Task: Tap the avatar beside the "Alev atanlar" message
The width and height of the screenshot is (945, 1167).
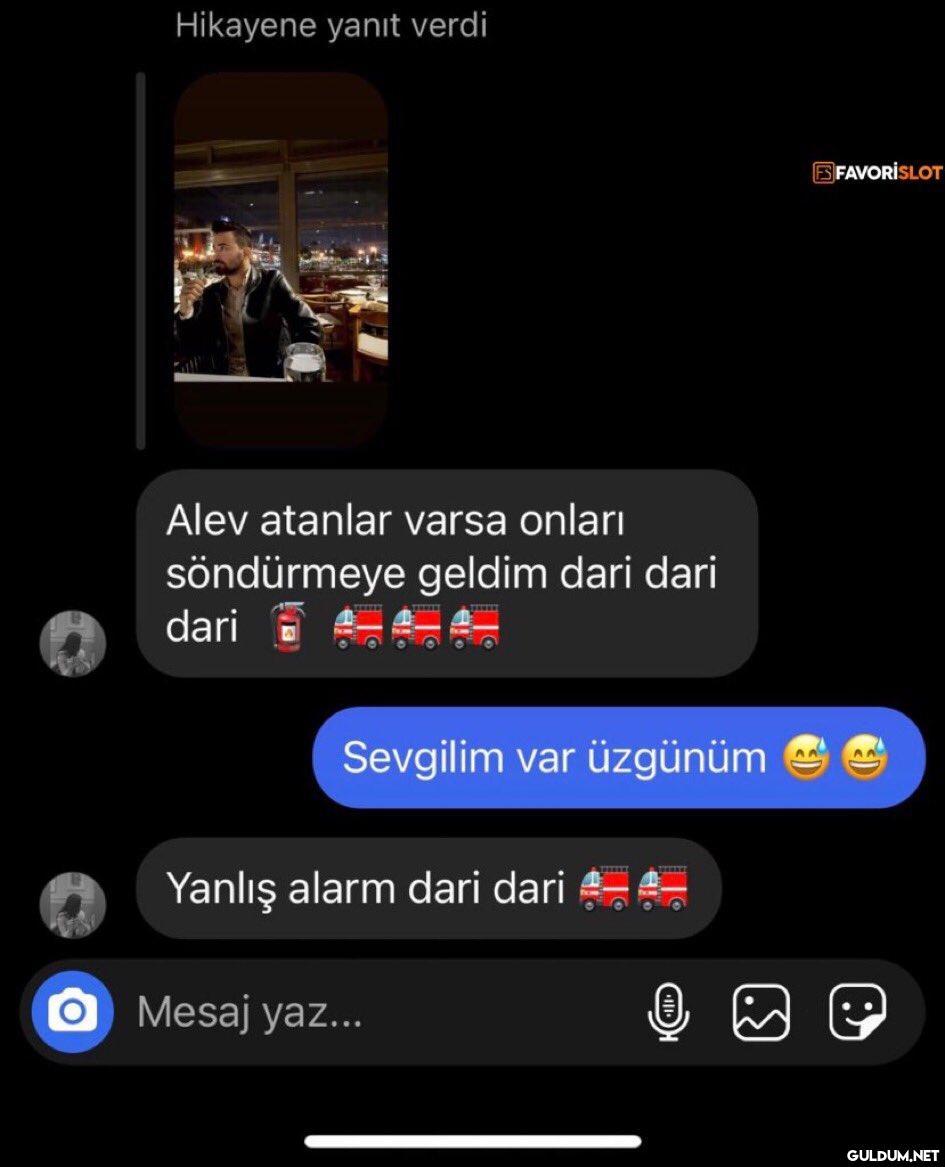Action: 72,643
